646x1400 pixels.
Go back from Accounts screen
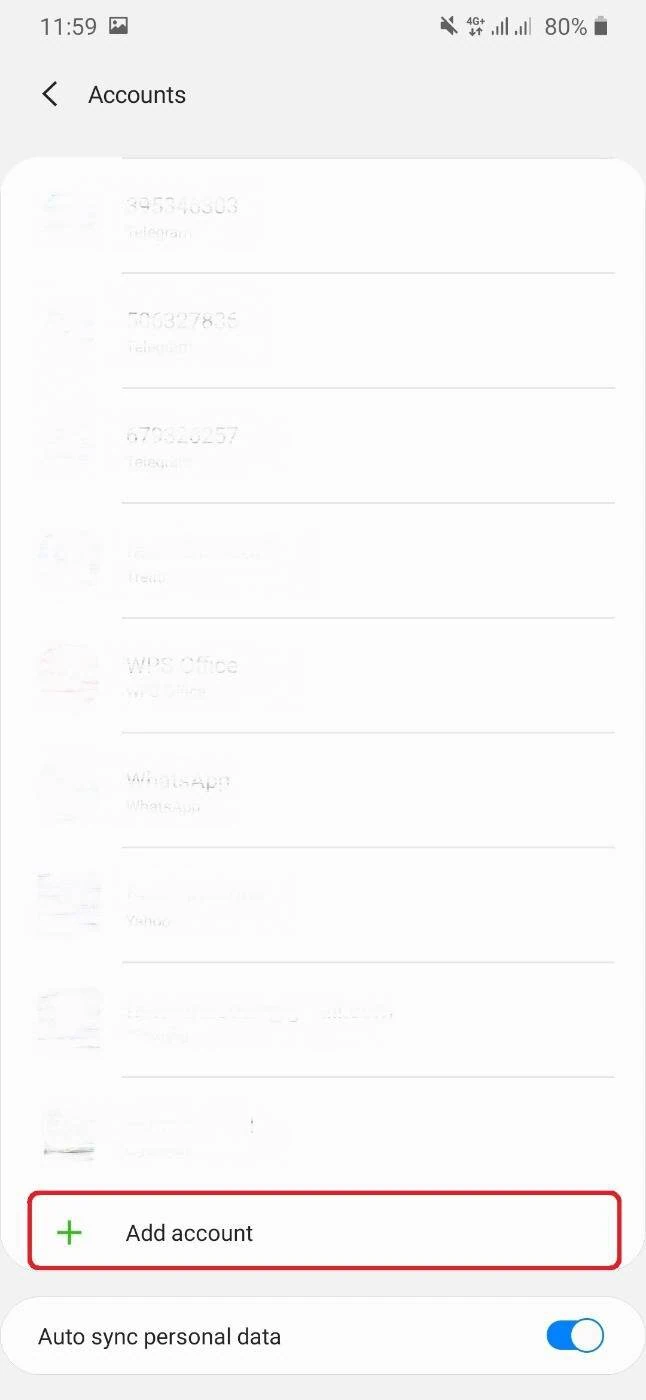(50, 95)
